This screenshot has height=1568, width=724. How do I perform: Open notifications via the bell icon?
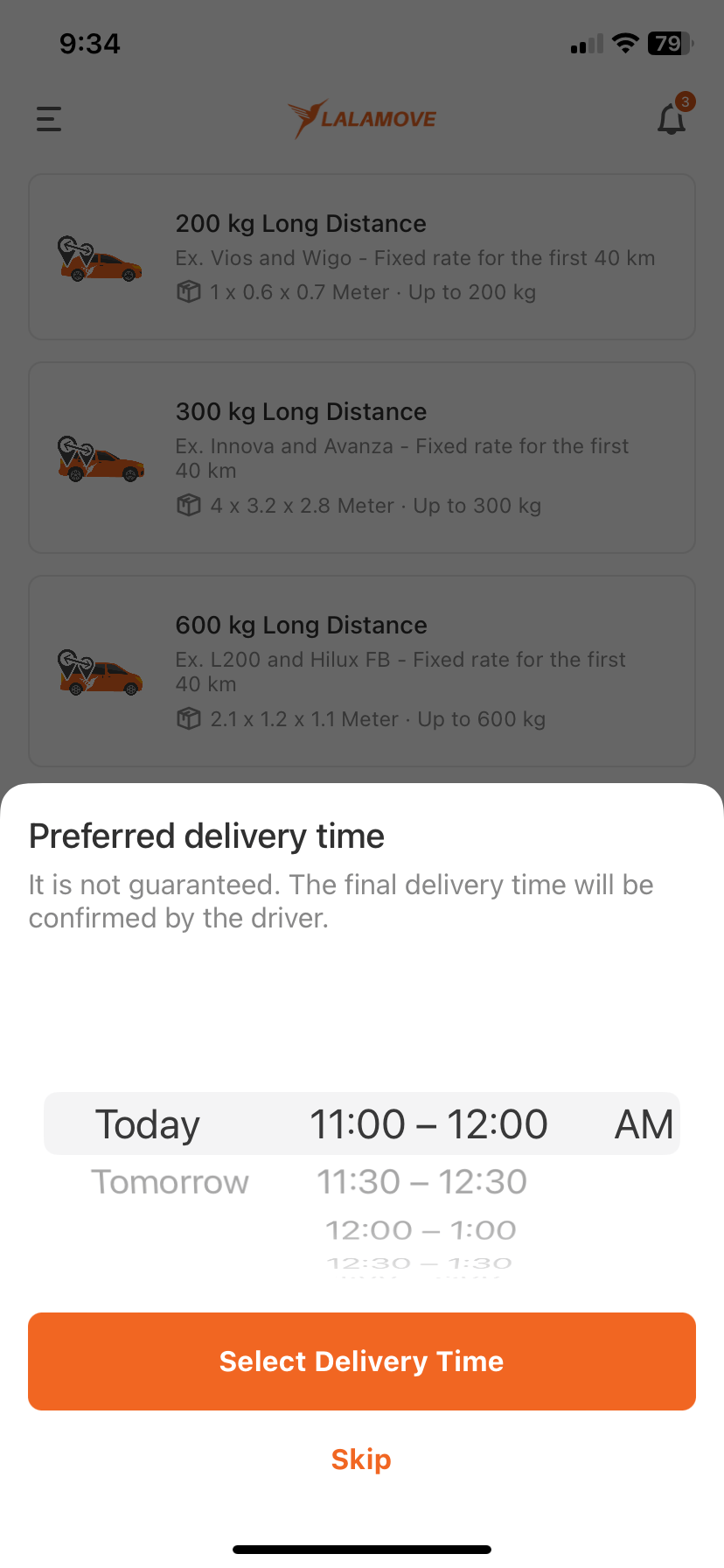point(671,120)
